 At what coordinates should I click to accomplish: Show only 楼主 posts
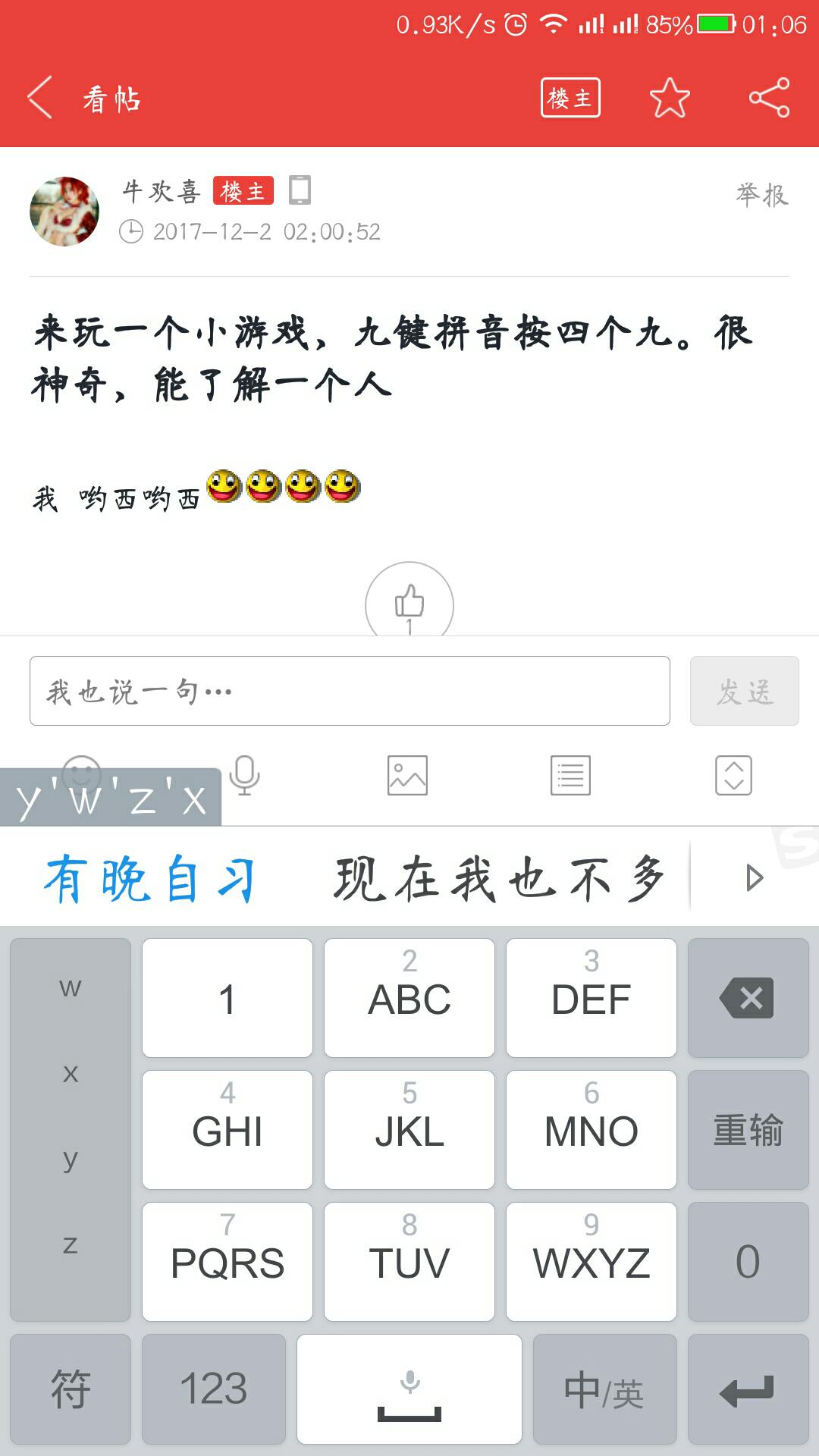570,98
